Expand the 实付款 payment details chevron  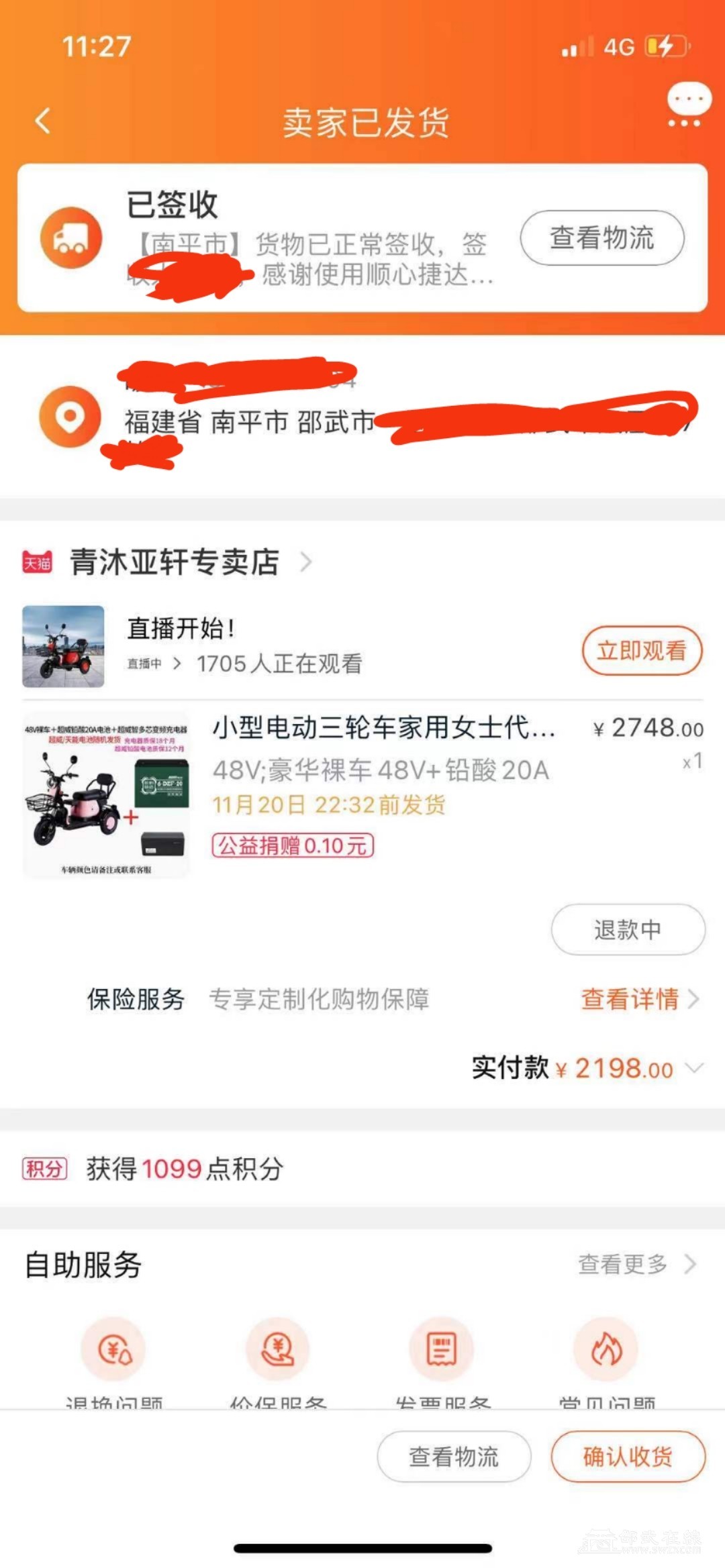coord(695,1067)
